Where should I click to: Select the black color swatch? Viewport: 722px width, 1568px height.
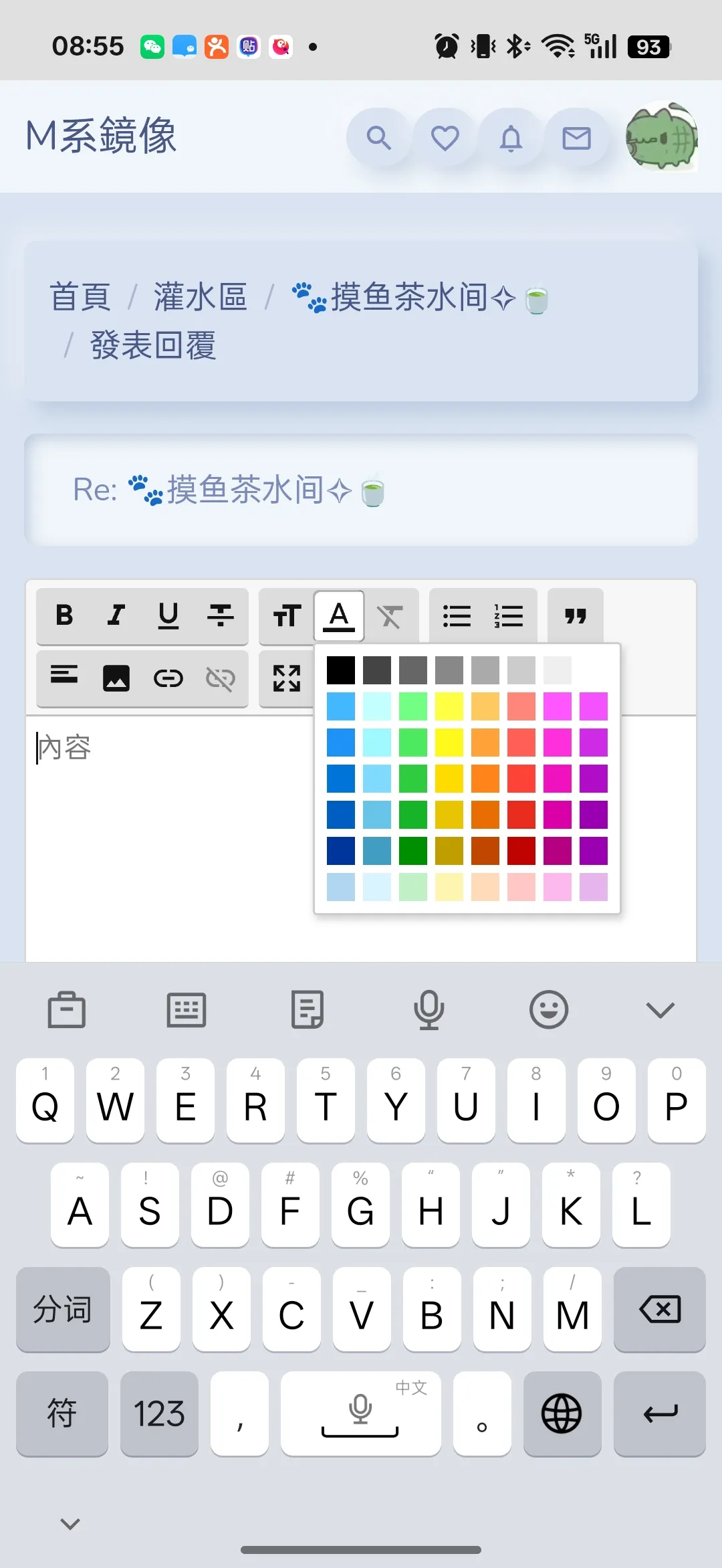click(x=341, y=670)
